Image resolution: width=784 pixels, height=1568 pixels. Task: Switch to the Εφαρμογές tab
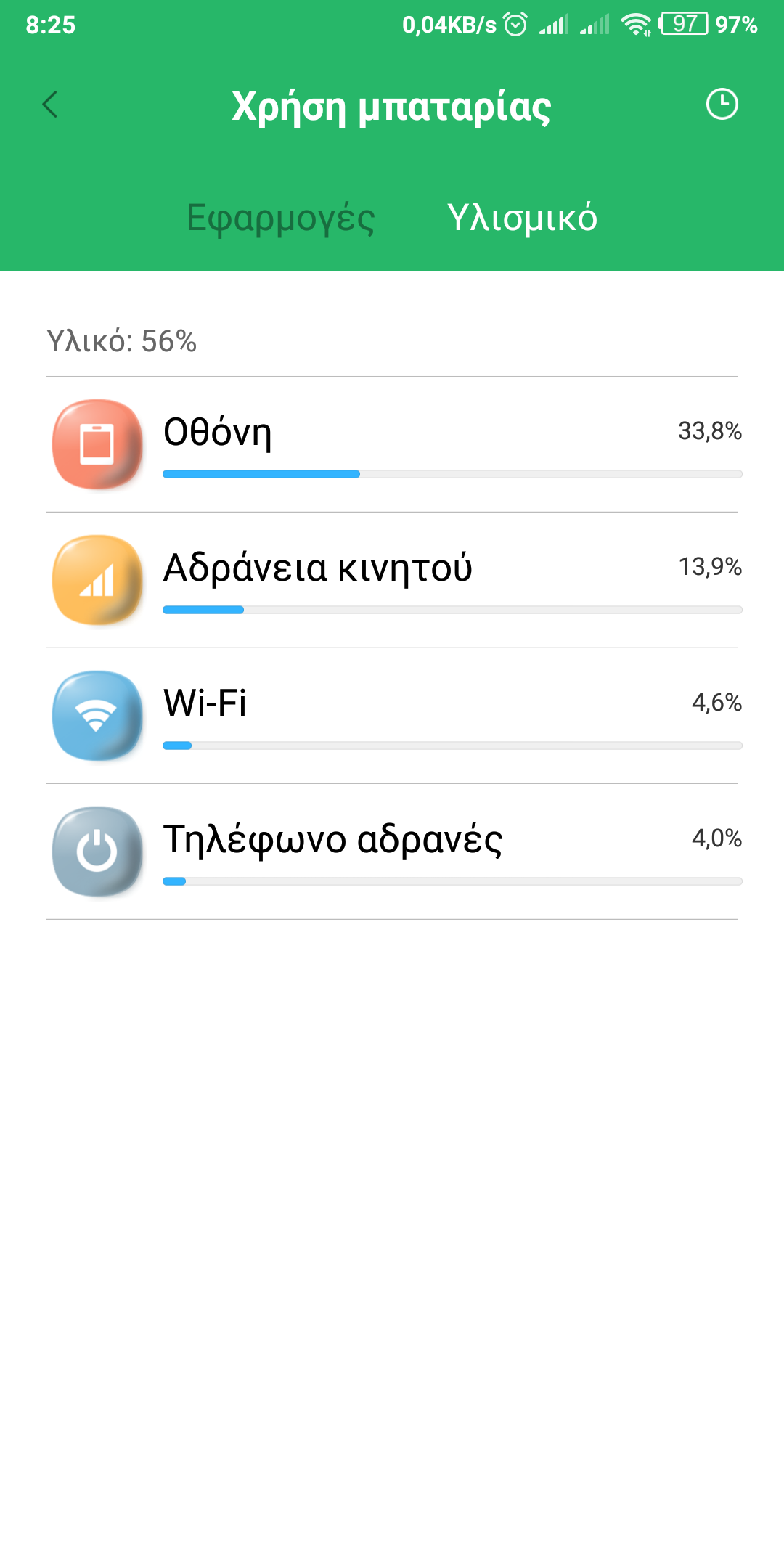(x=280, y=218)
